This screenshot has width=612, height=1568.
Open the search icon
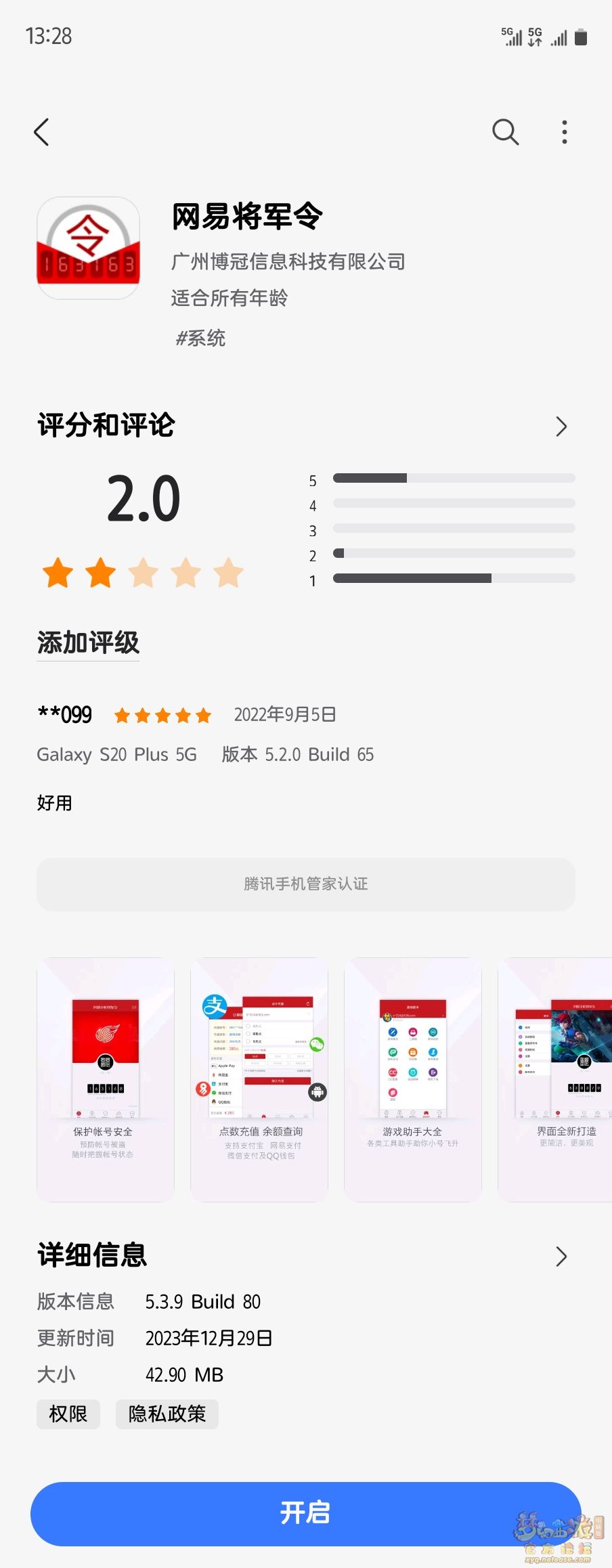505,132
